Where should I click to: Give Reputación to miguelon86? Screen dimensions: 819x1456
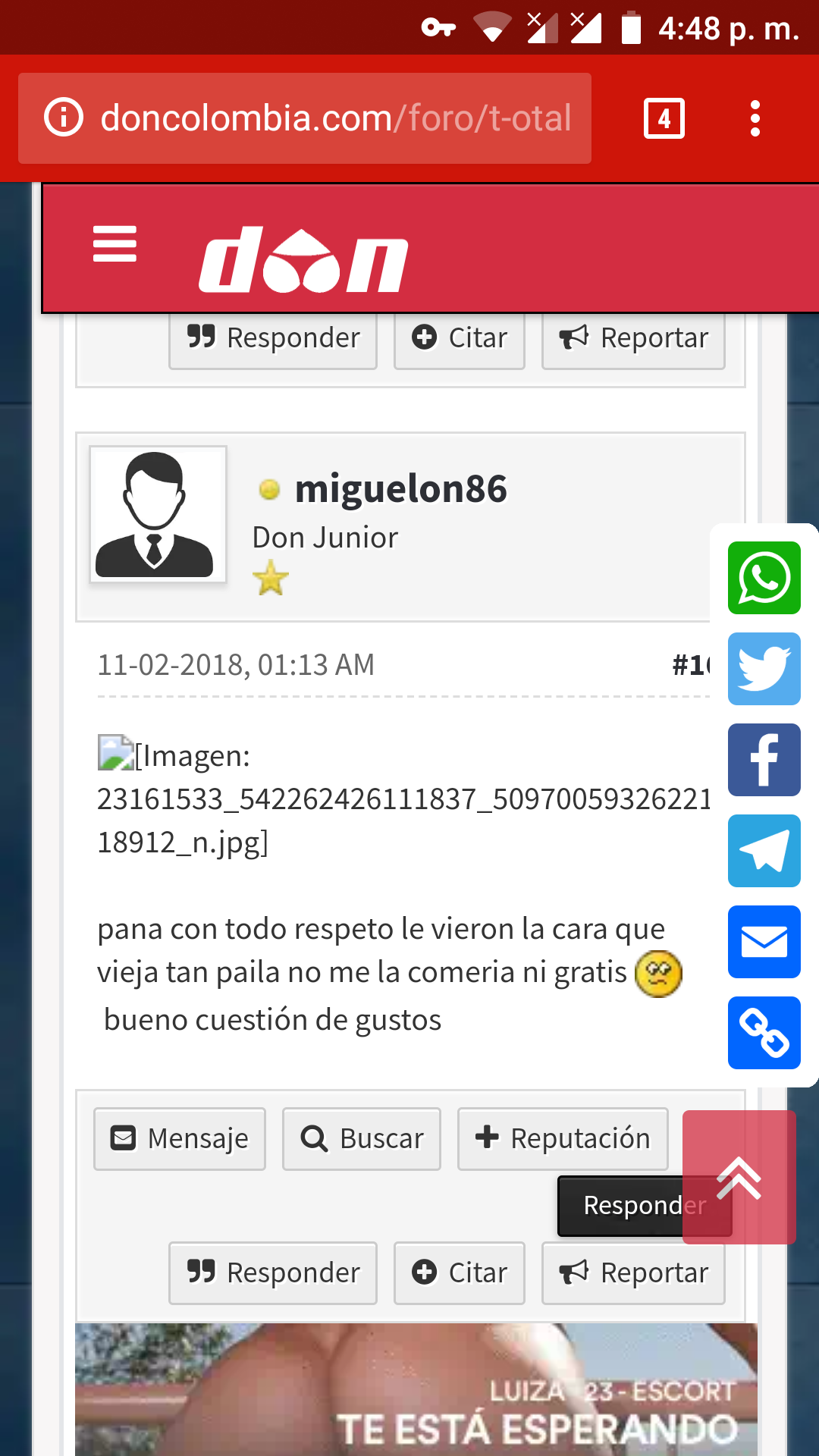coord(563,1139)
